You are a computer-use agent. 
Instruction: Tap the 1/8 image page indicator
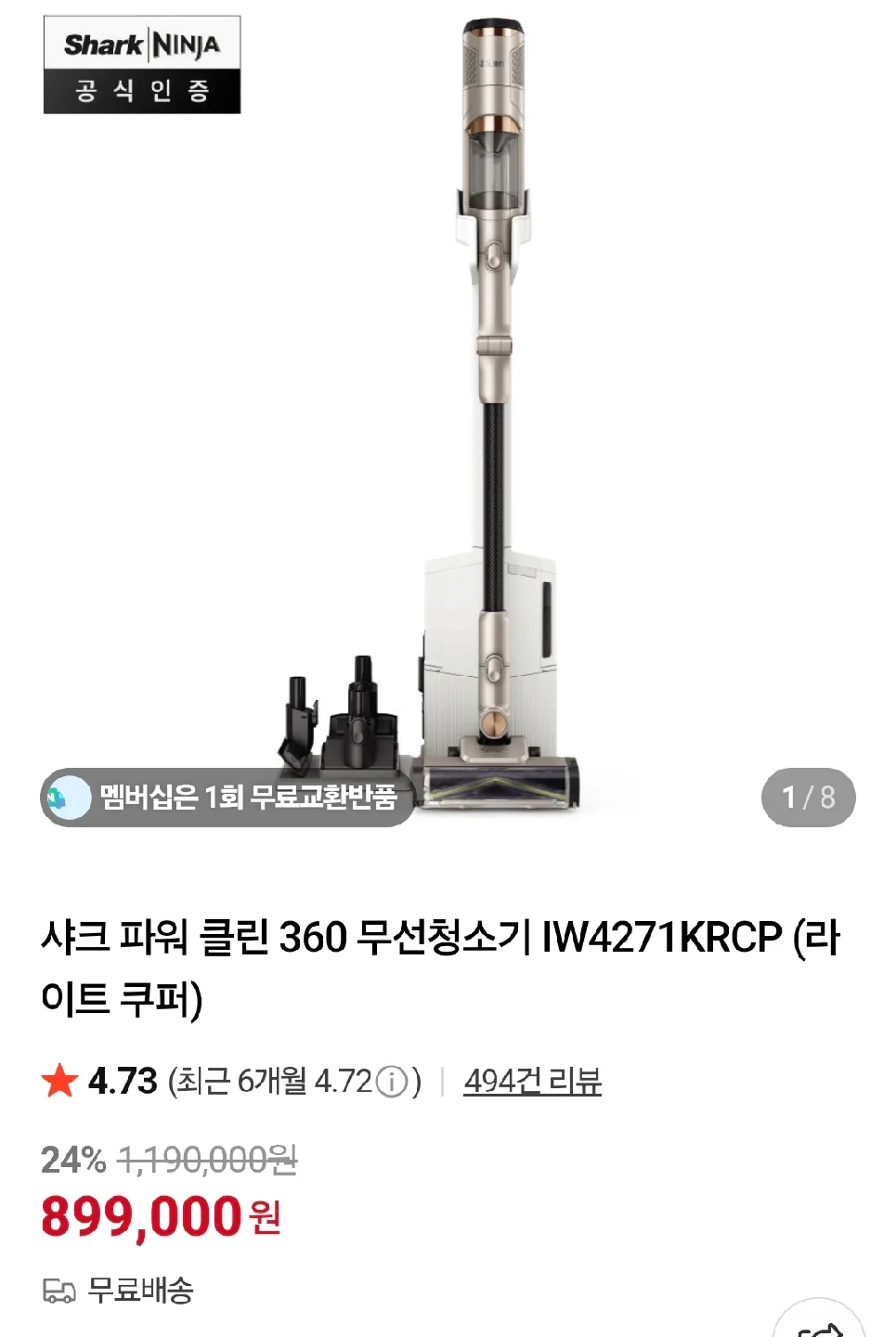(x=808, y=798)
